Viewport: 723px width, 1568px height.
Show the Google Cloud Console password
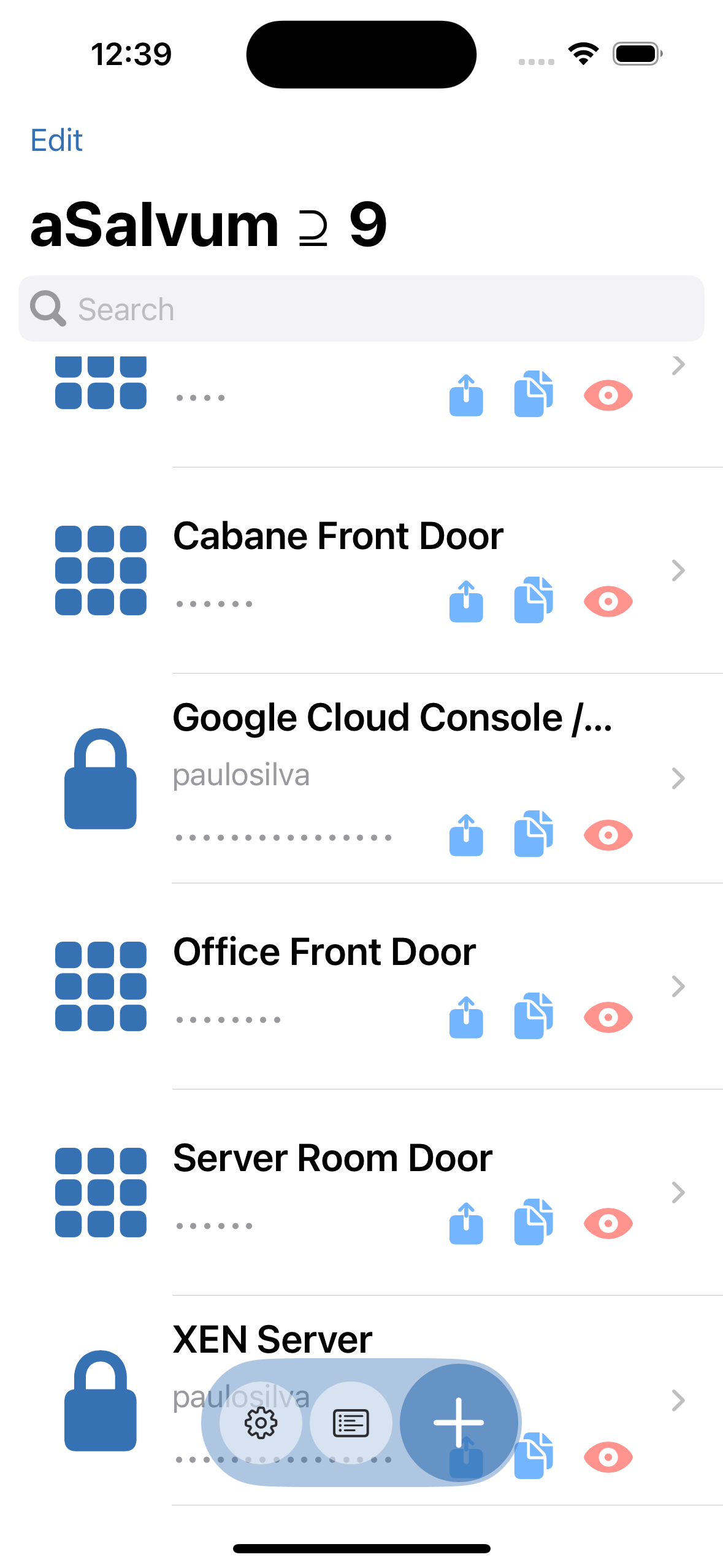click(608, 835)
